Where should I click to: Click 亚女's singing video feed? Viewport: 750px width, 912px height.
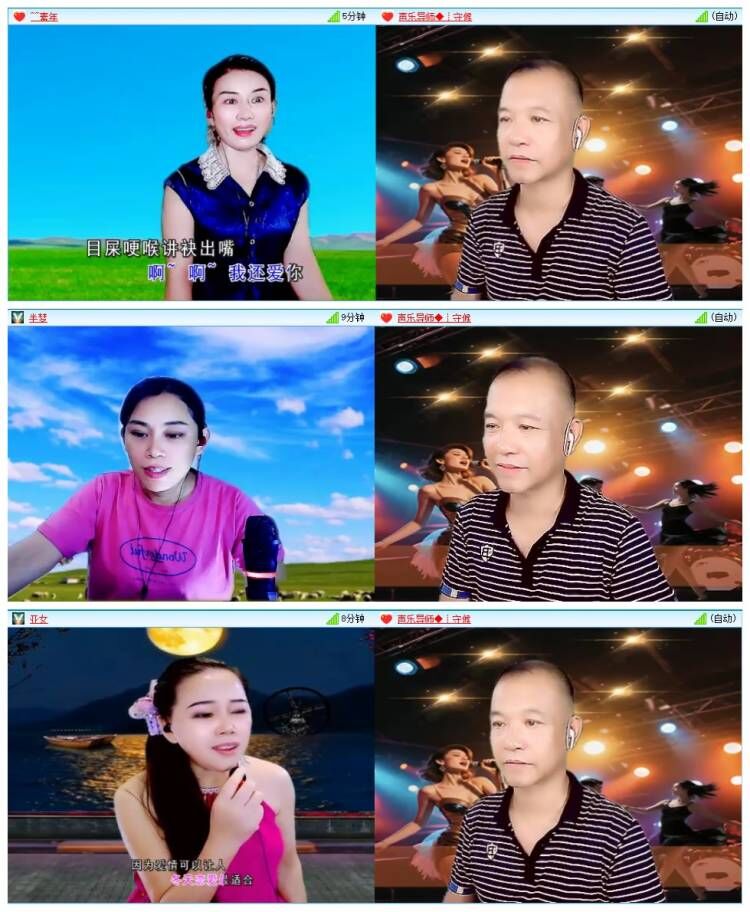(x=190, y=765)
